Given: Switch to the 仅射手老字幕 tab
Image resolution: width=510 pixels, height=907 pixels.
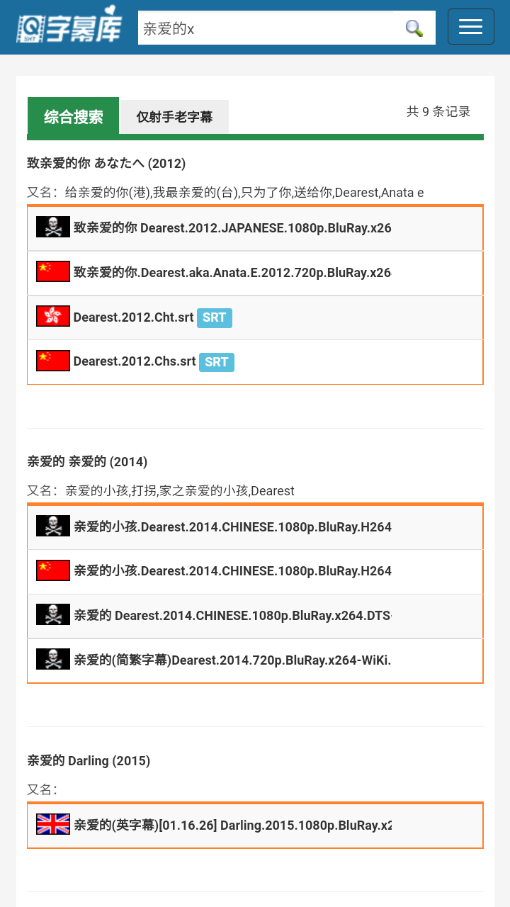Looking at the screenshot, I should coord(174,117).
